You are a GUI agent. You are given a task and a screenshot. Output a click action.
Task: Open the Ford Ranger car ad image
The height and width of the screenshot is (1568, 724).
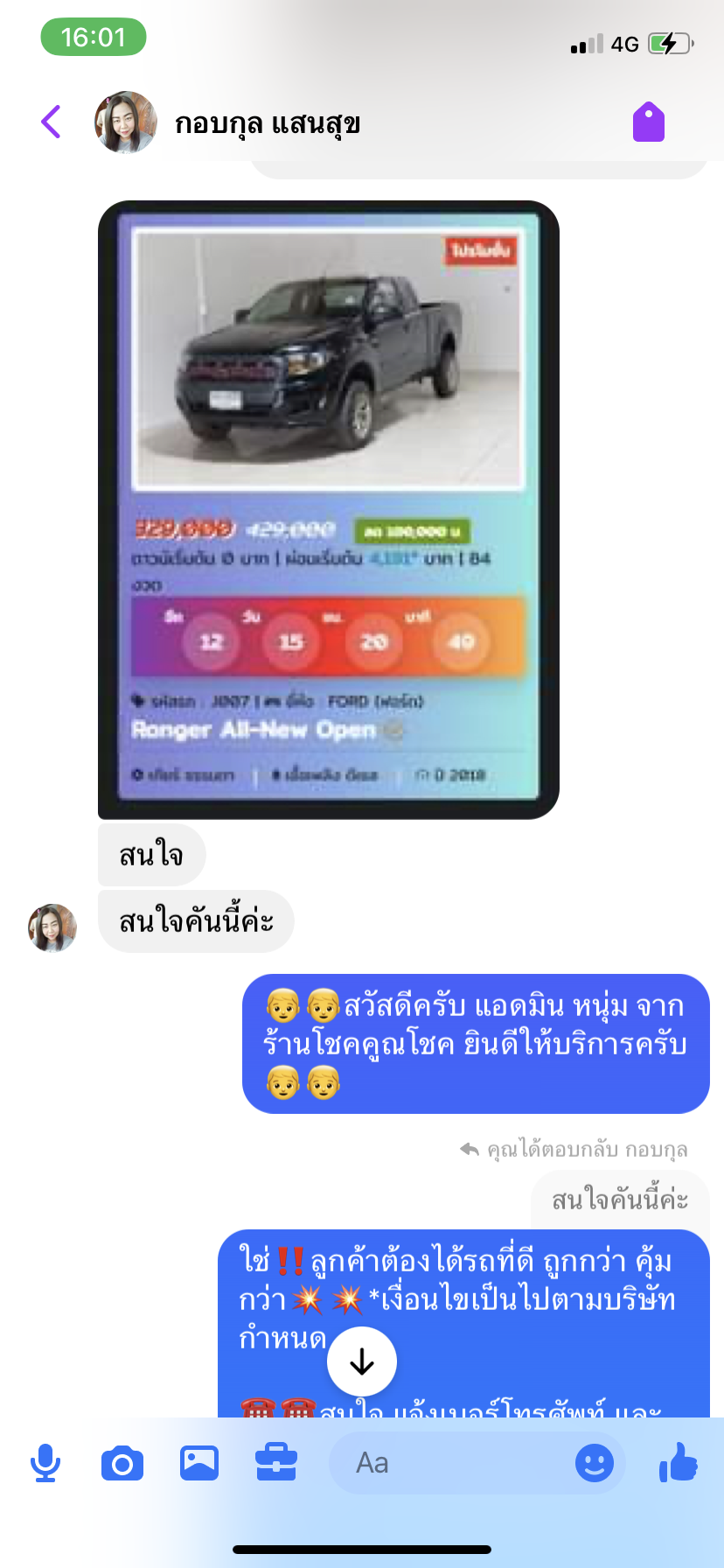(x=328, y=509)
